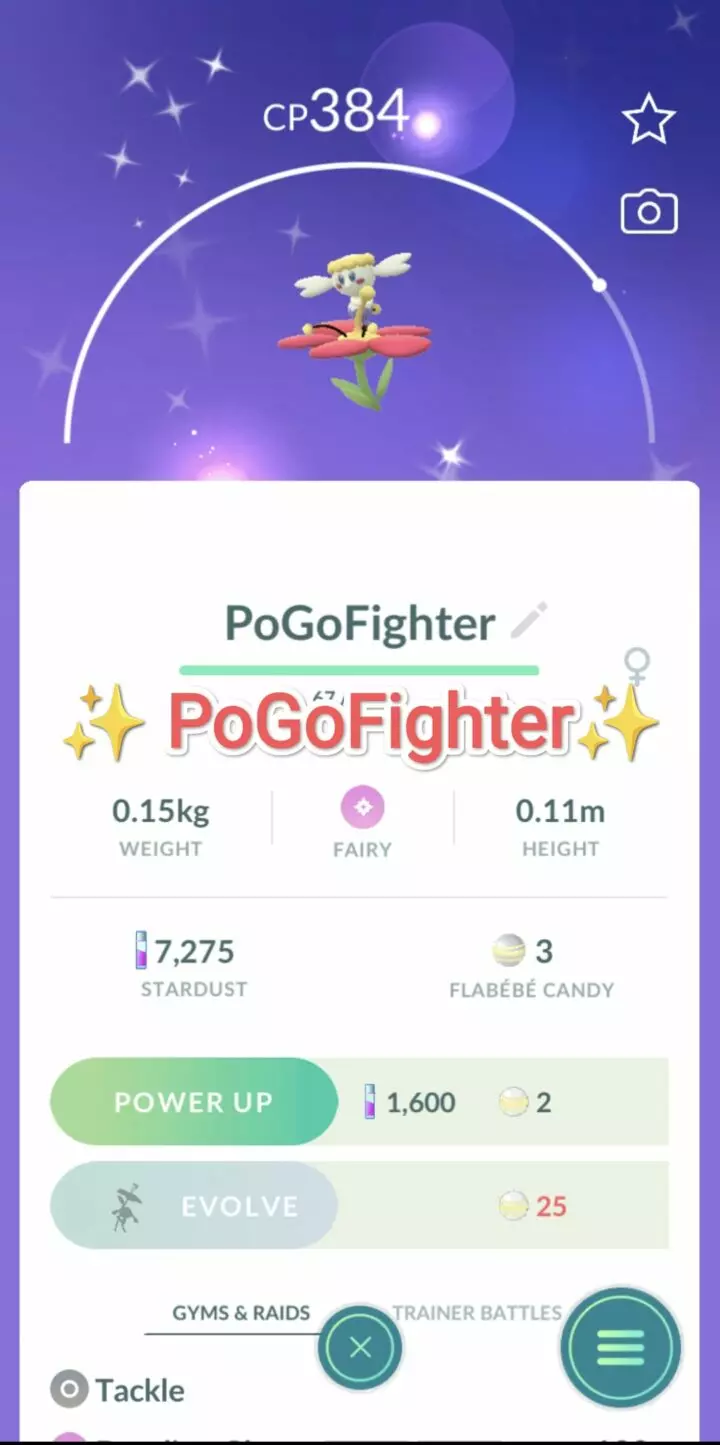720x1445 pixels.
Task: Switch to the Trainer Battles tab
Action: [476, 1313]
